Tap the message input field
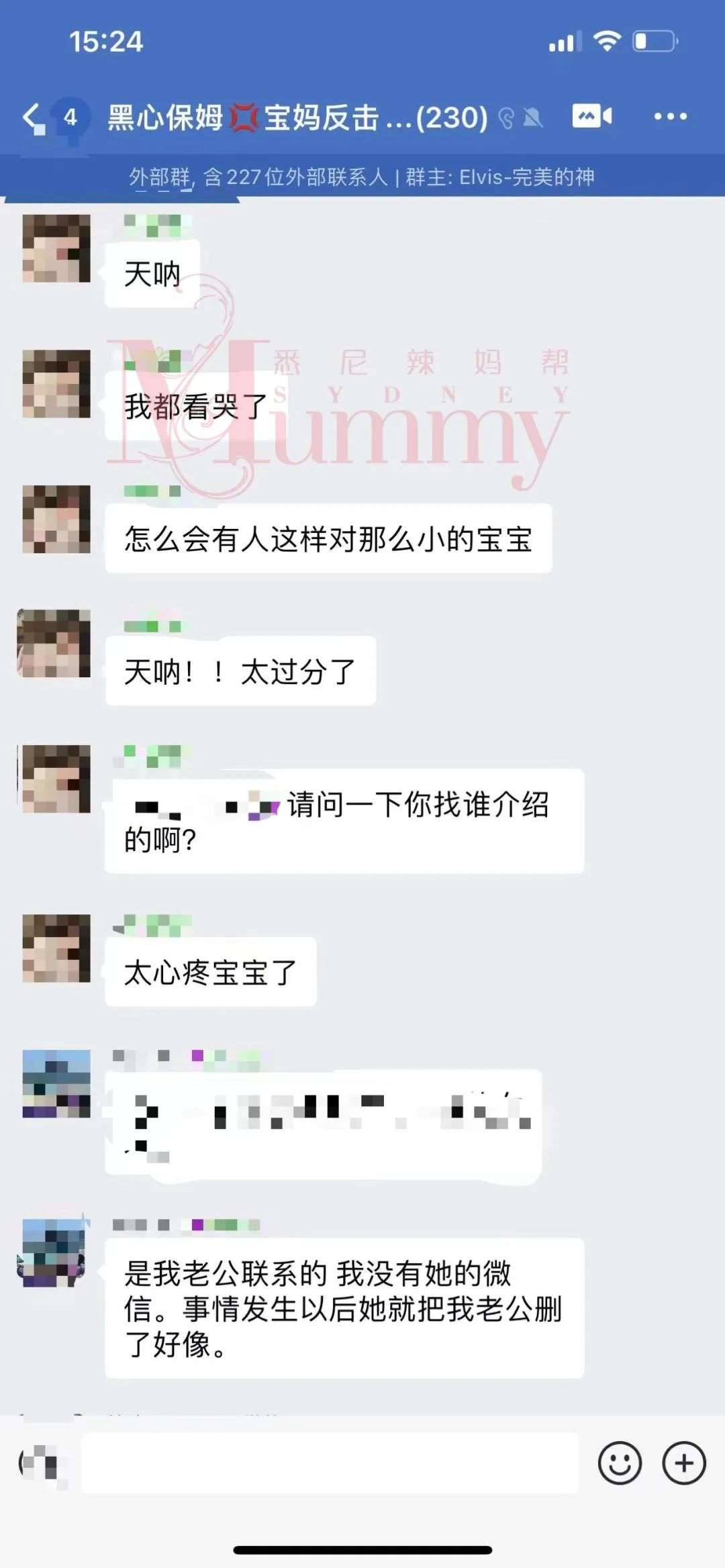Screen dimensions: 725x1568 (x=329, y=1463)
